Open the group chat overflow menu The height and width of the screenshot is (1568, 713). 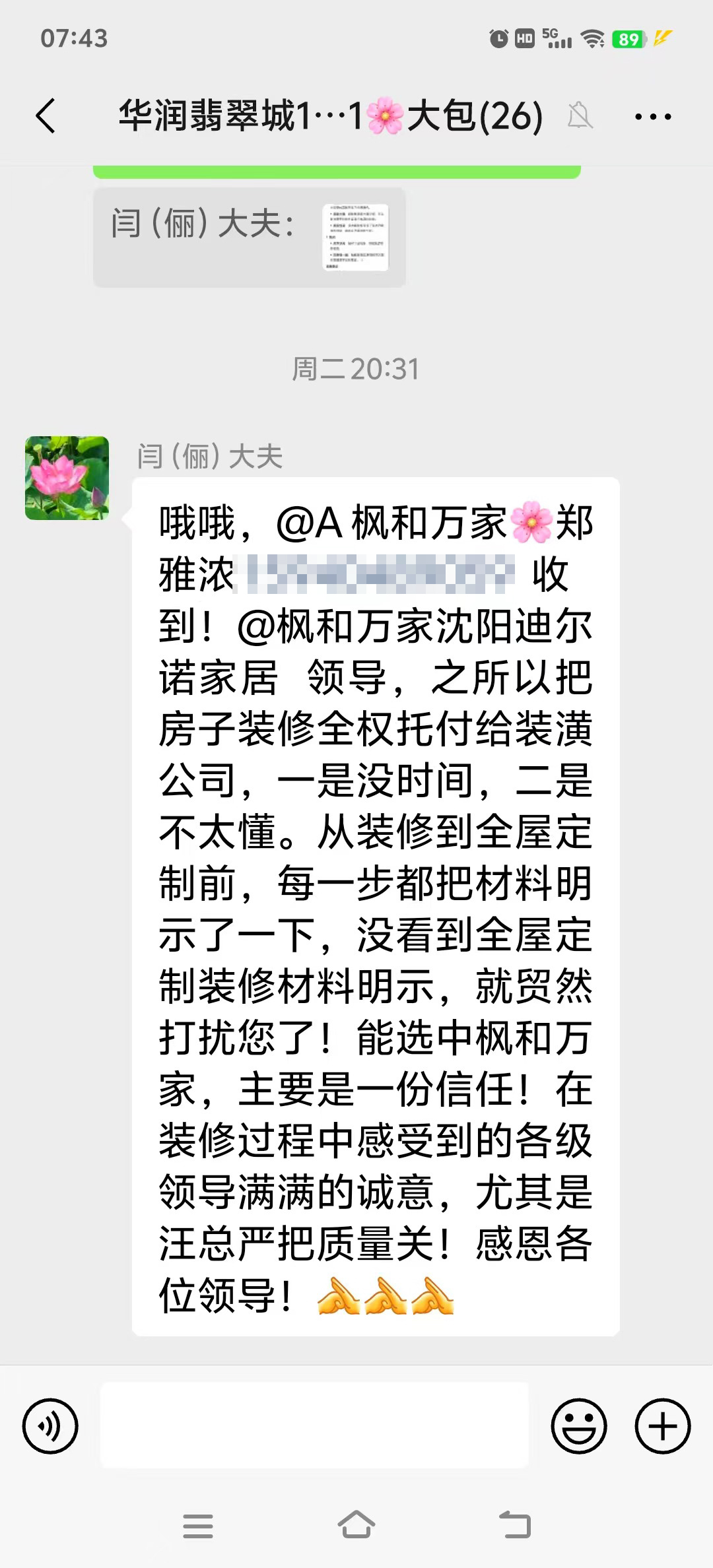click(x=652, y=117)
